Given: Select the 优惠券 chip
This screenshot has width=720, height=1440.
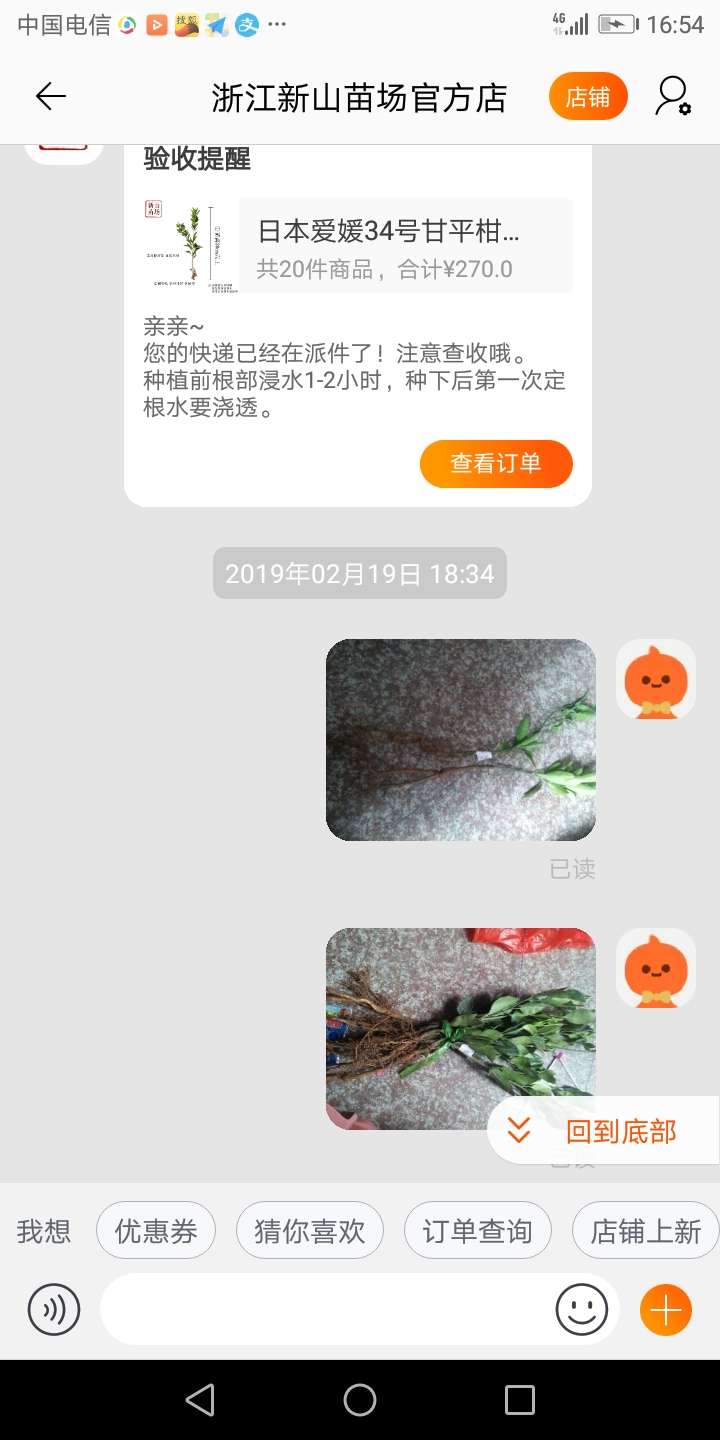Looking at the screenshot, I should point(156,1231).
